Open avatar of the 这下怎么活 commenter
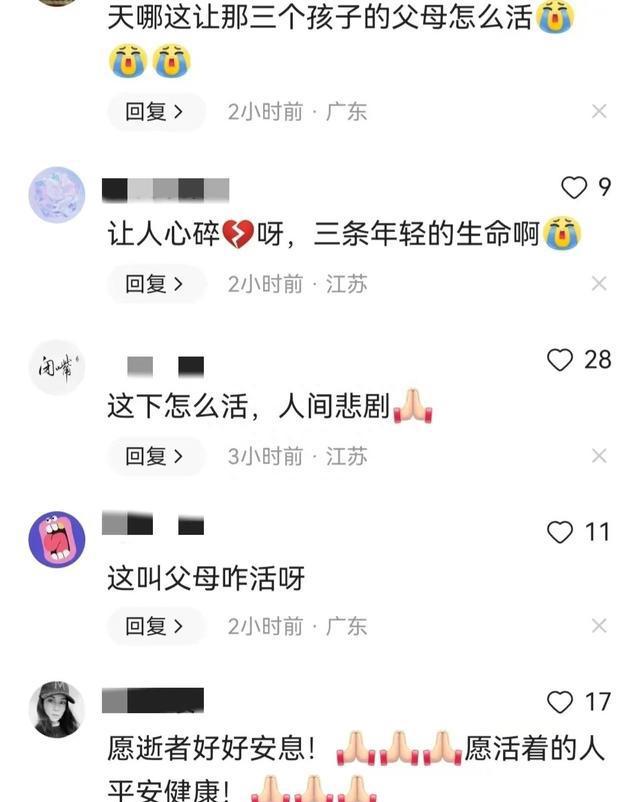Image resolution: width=640 pixels, height=802 pixels. point(57,367)
